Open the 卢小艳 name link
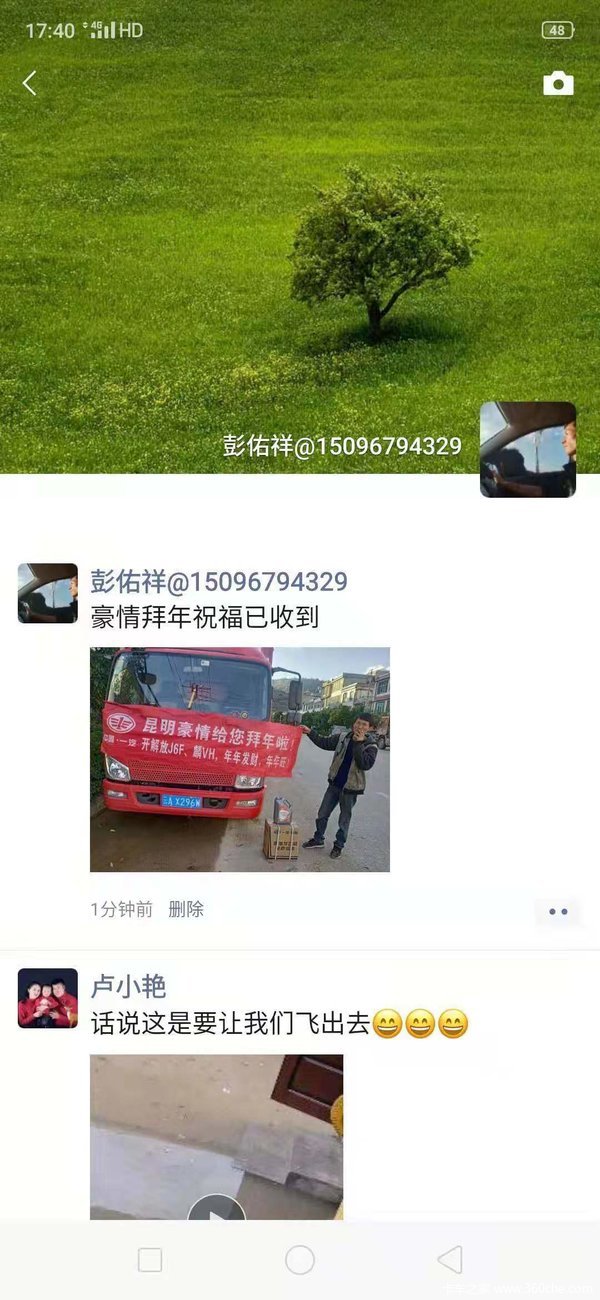This screenshot has height=1300, width=600. [x=128, y=987]
